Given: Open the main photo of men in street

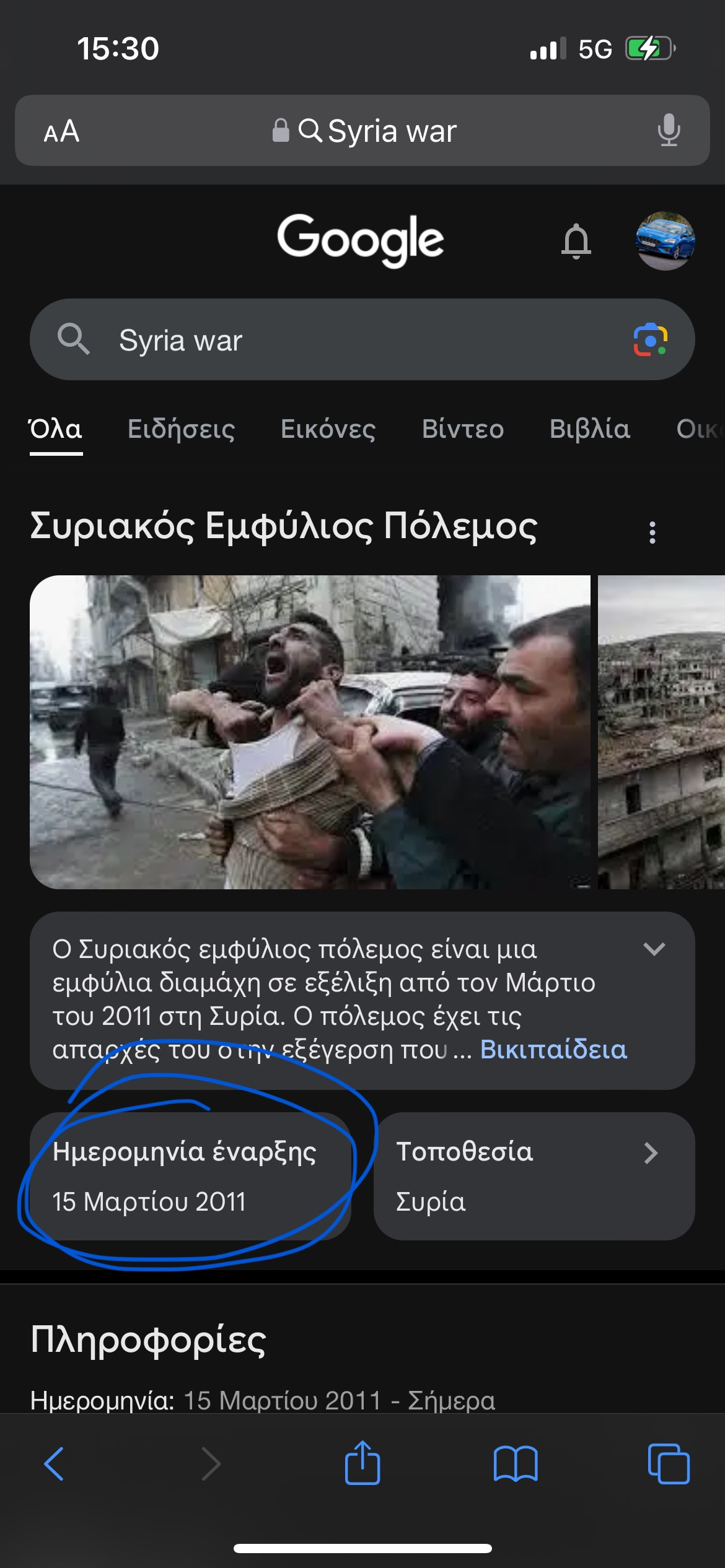Looking at the screenshot, I should [310, 732].
